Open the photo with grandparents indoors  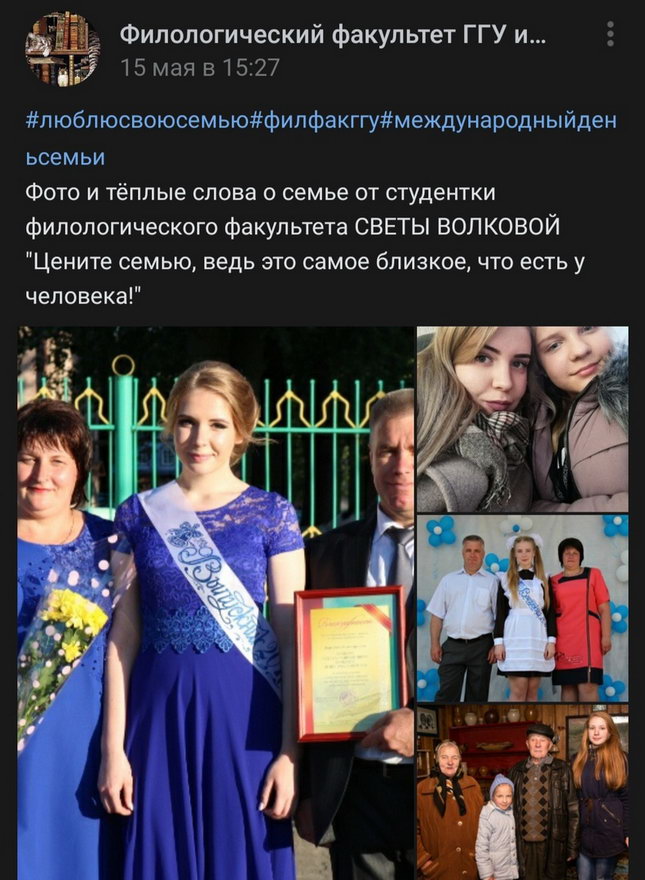[522, 791]
